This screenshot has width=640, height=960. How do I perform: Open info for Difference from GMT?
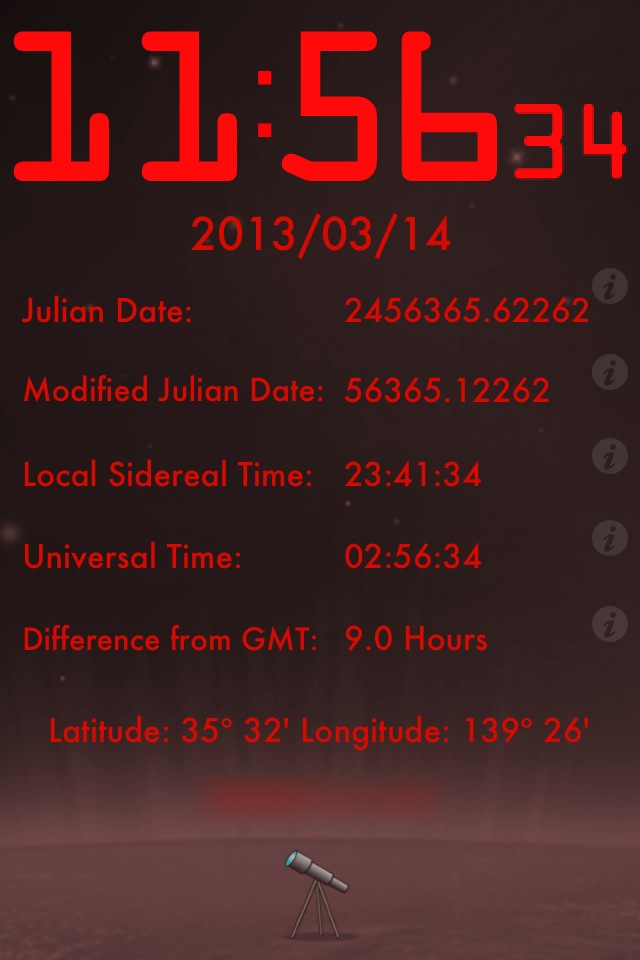pos(609,624)
